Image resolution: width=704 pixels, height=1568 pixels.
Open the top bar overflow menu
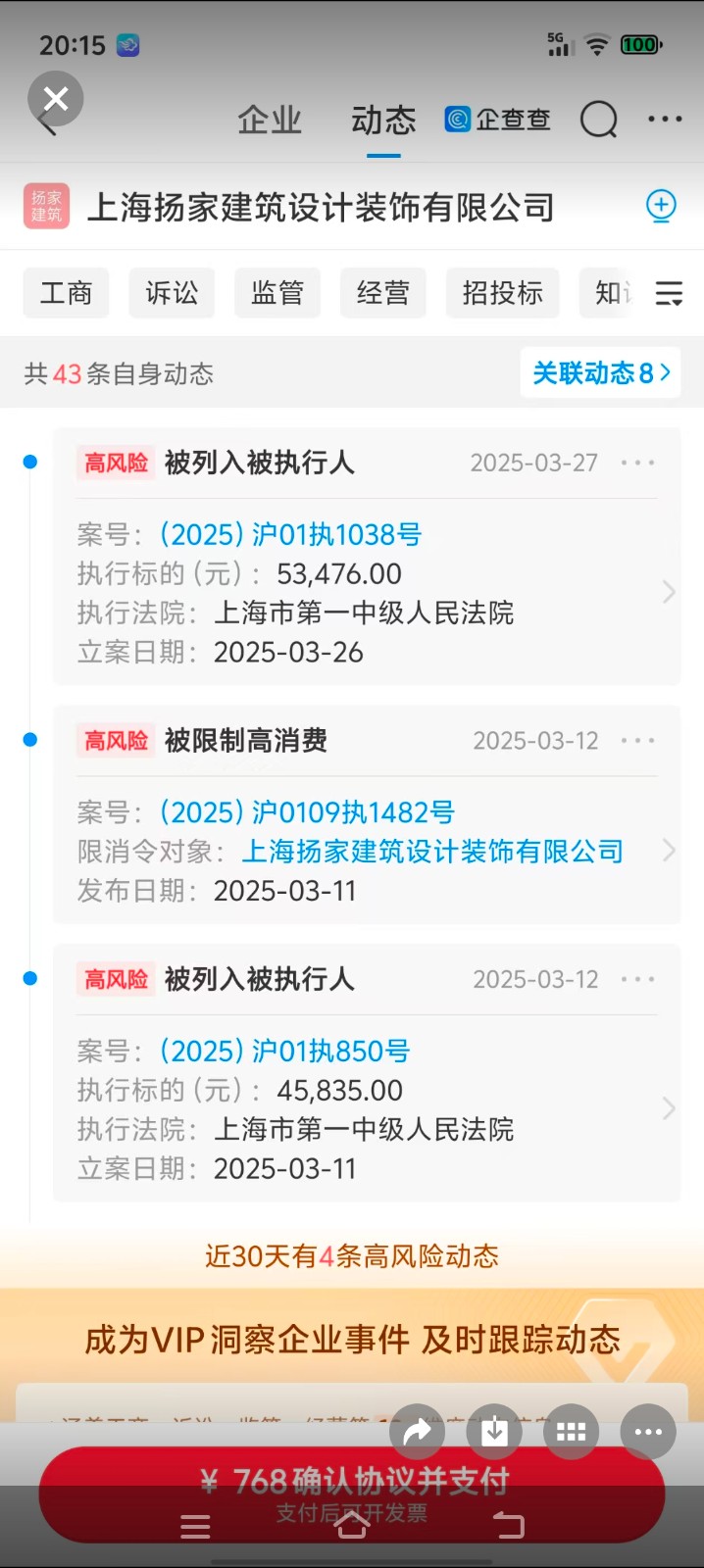[x=665, y=120]
